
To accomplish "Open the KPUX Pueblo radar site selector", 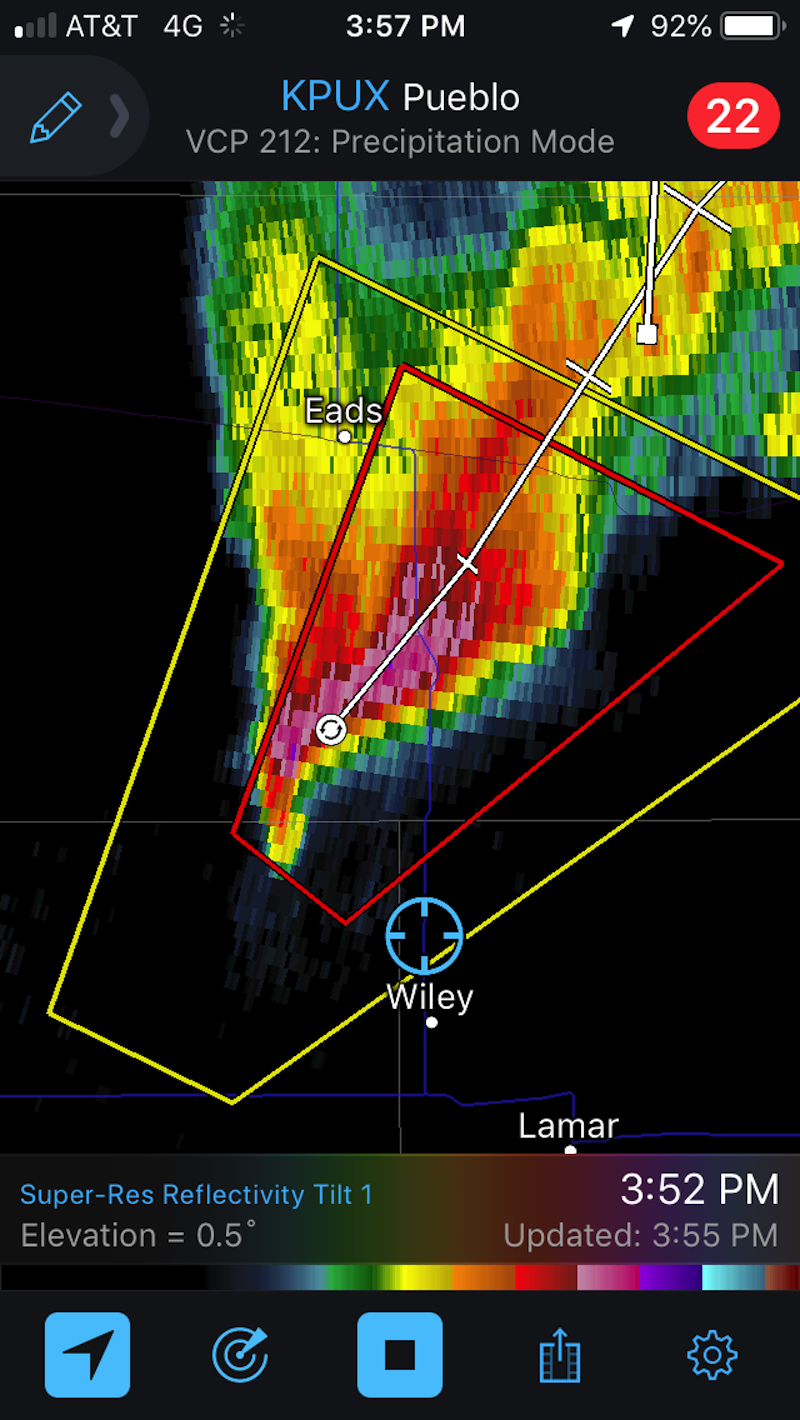I will [x=400, y=98].
